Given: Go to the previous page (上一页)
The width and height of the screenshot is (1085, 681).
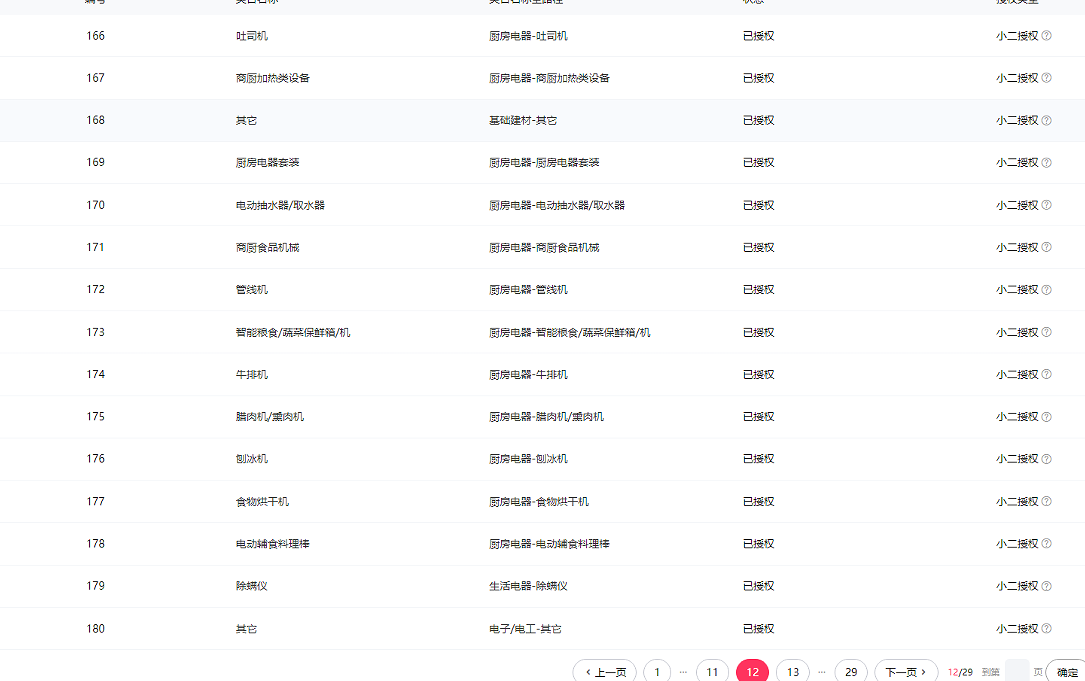Looking at the screenshot, I should tap(604, 672).
